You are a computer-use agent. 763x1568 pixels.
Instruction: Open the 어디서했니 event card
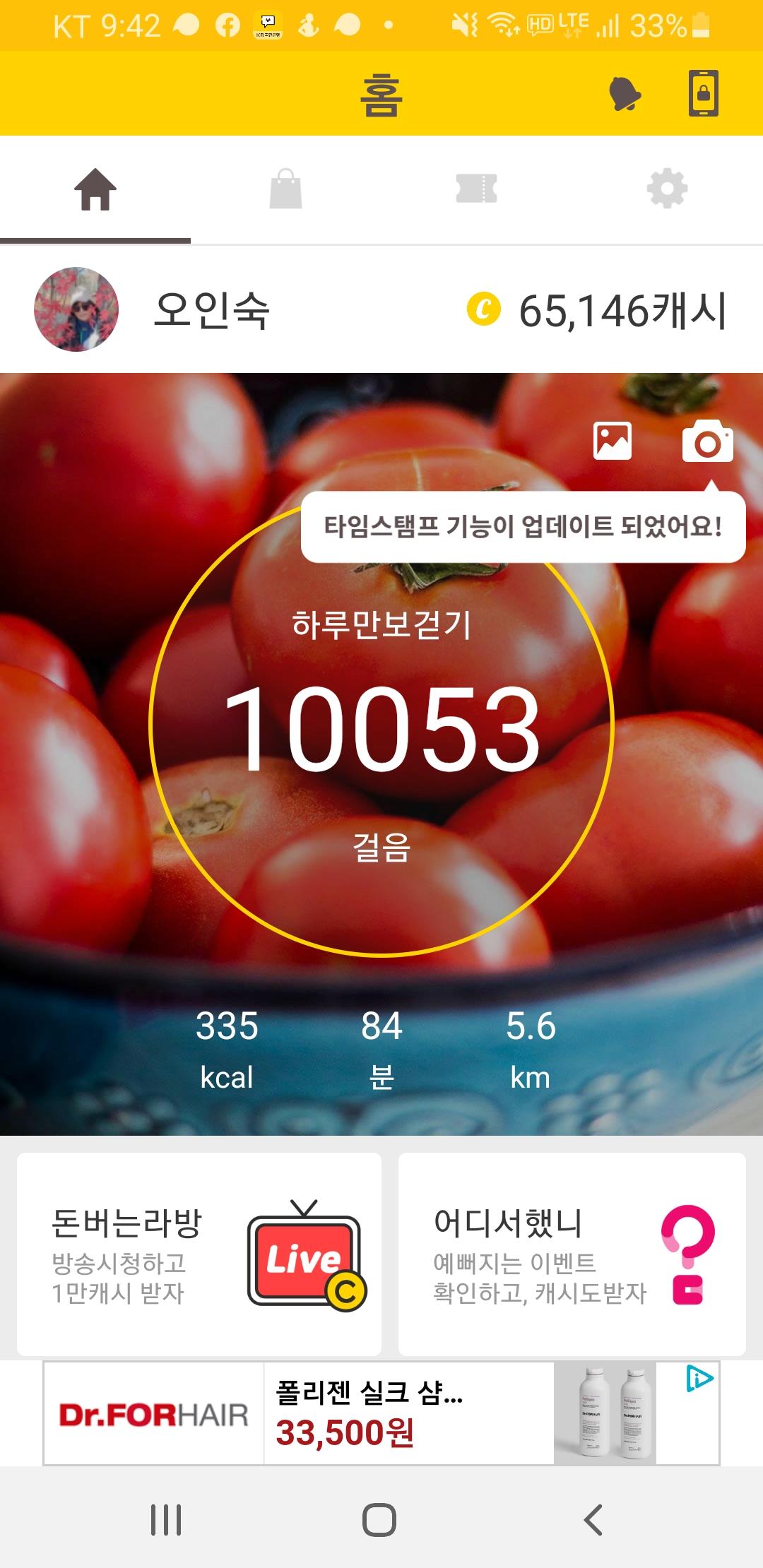tap(572, 1254)
